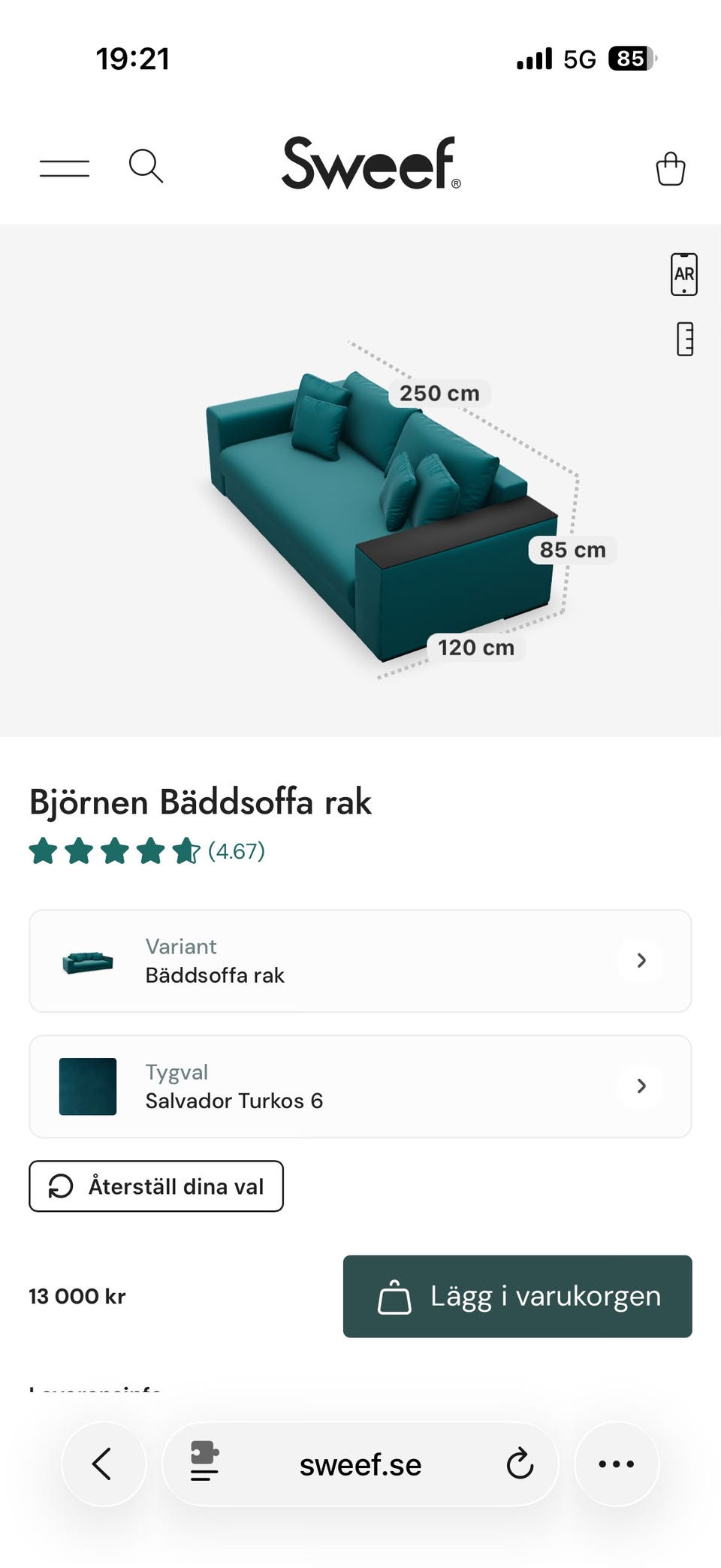
Task: Tap Lägg i varukorgen
Action: tap(517, 1296)
